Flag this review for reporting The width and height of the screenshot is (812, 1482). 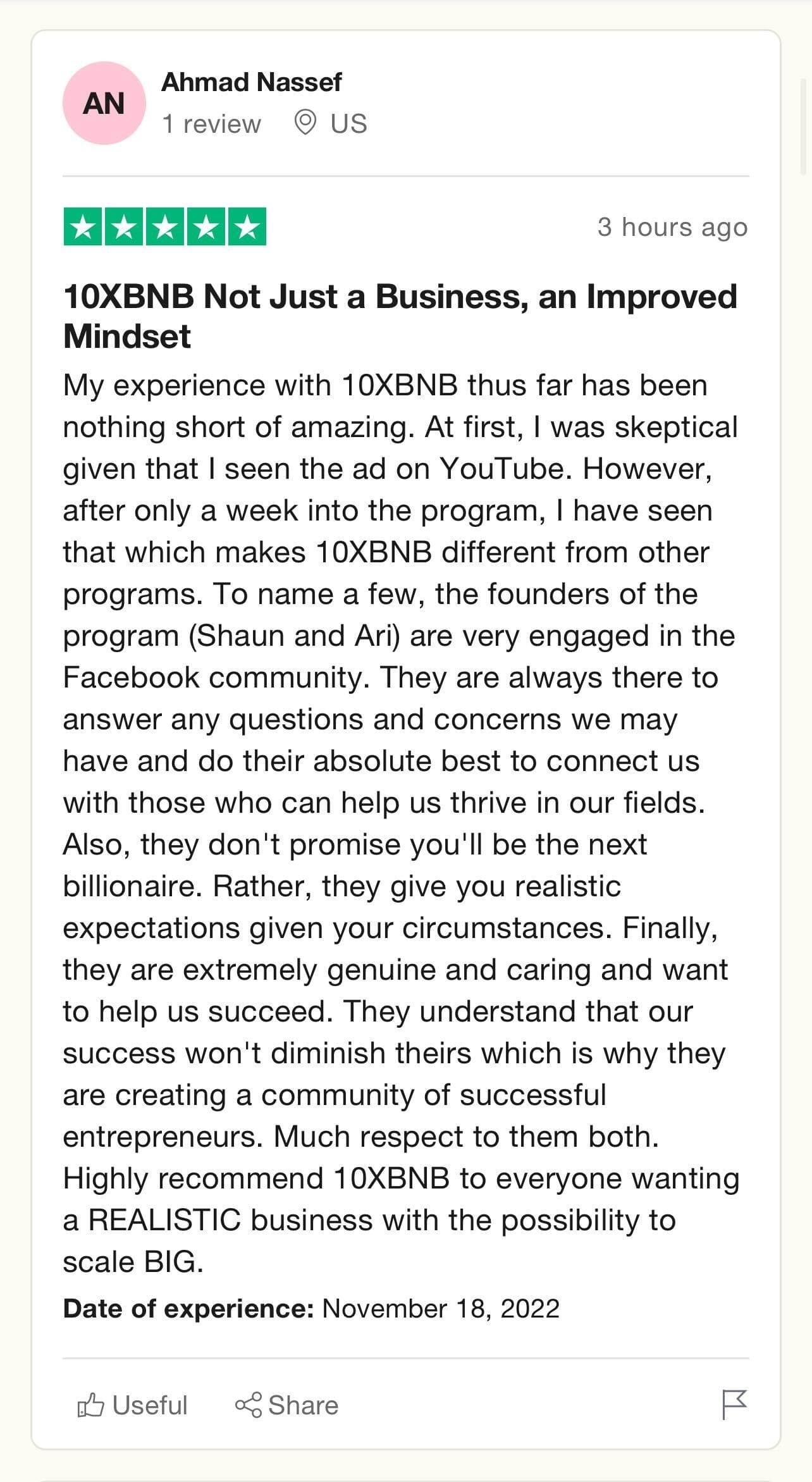point(734,1404)
